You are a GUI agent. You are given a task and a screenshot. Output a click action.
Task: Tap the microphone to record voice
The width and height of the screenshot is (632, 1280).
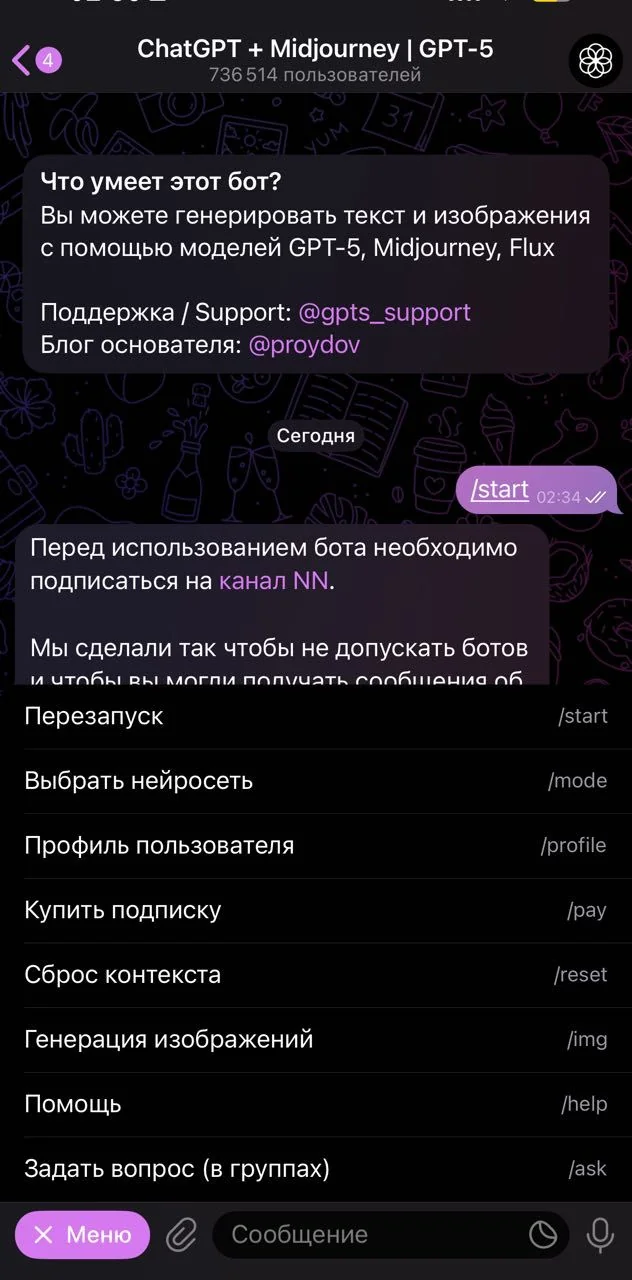click(600, 1236)
